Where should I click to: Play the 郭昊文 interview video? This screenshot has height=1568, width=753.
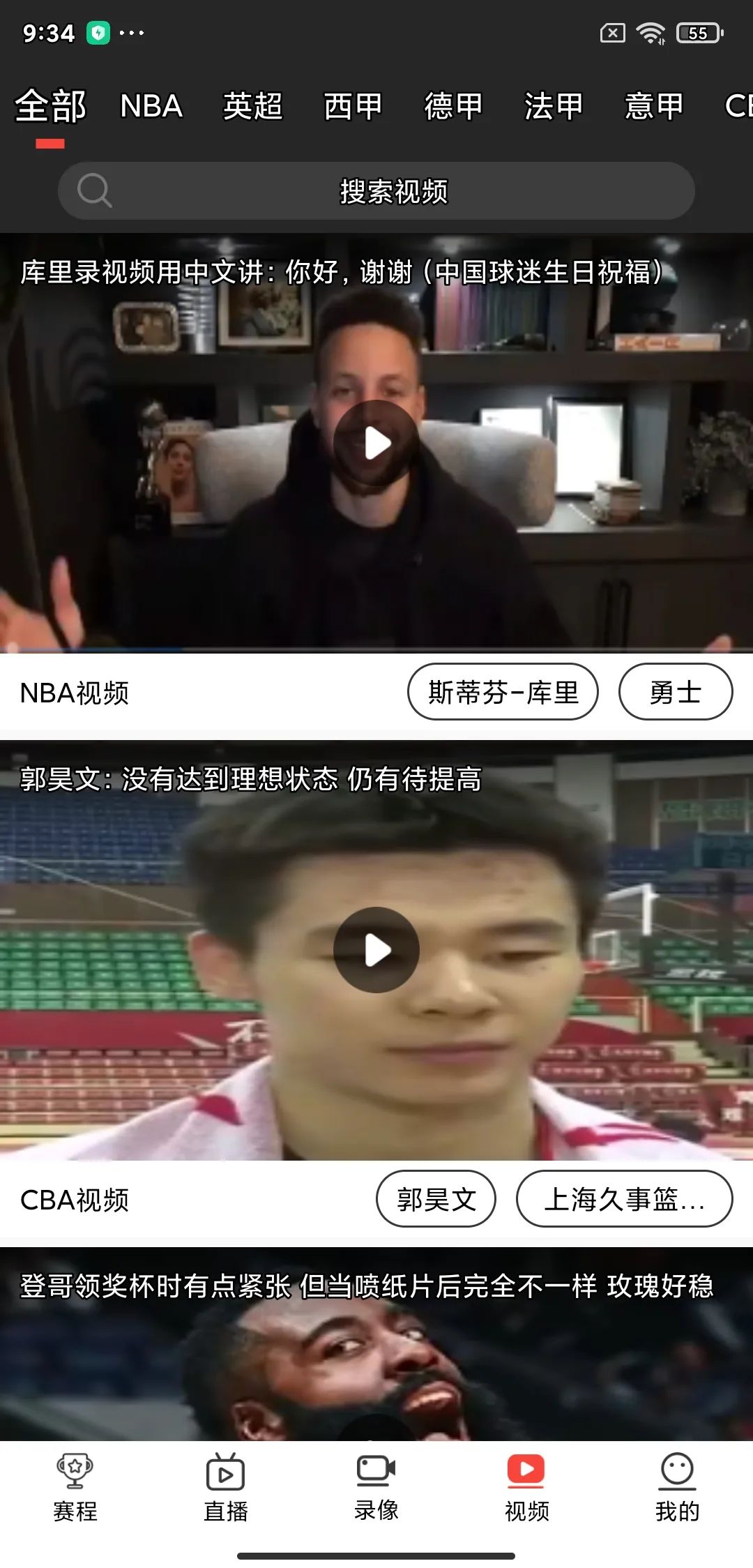tap(376, 950)
